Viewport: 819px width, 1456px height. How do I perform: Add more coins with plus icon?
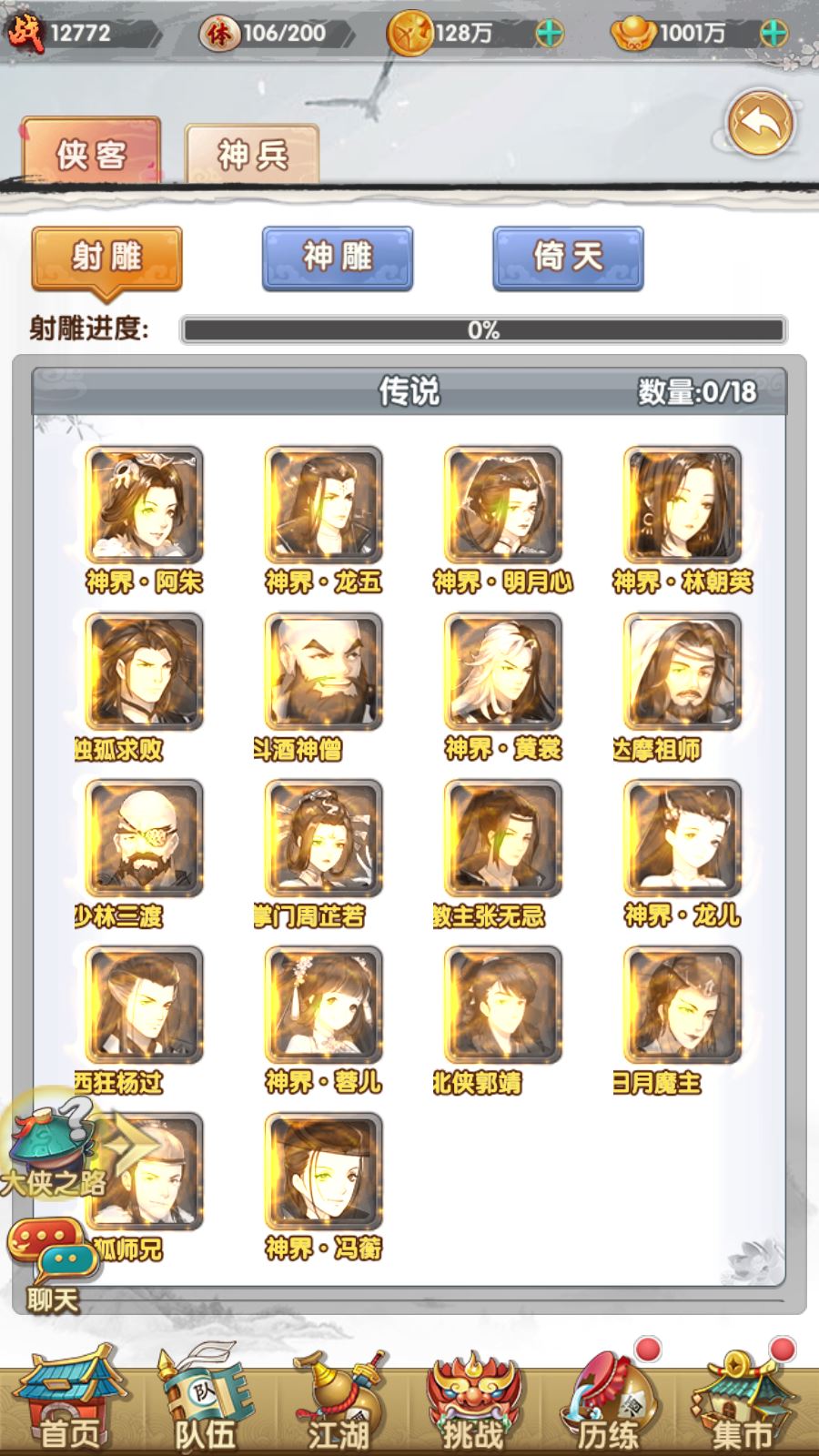click(549, 34)
